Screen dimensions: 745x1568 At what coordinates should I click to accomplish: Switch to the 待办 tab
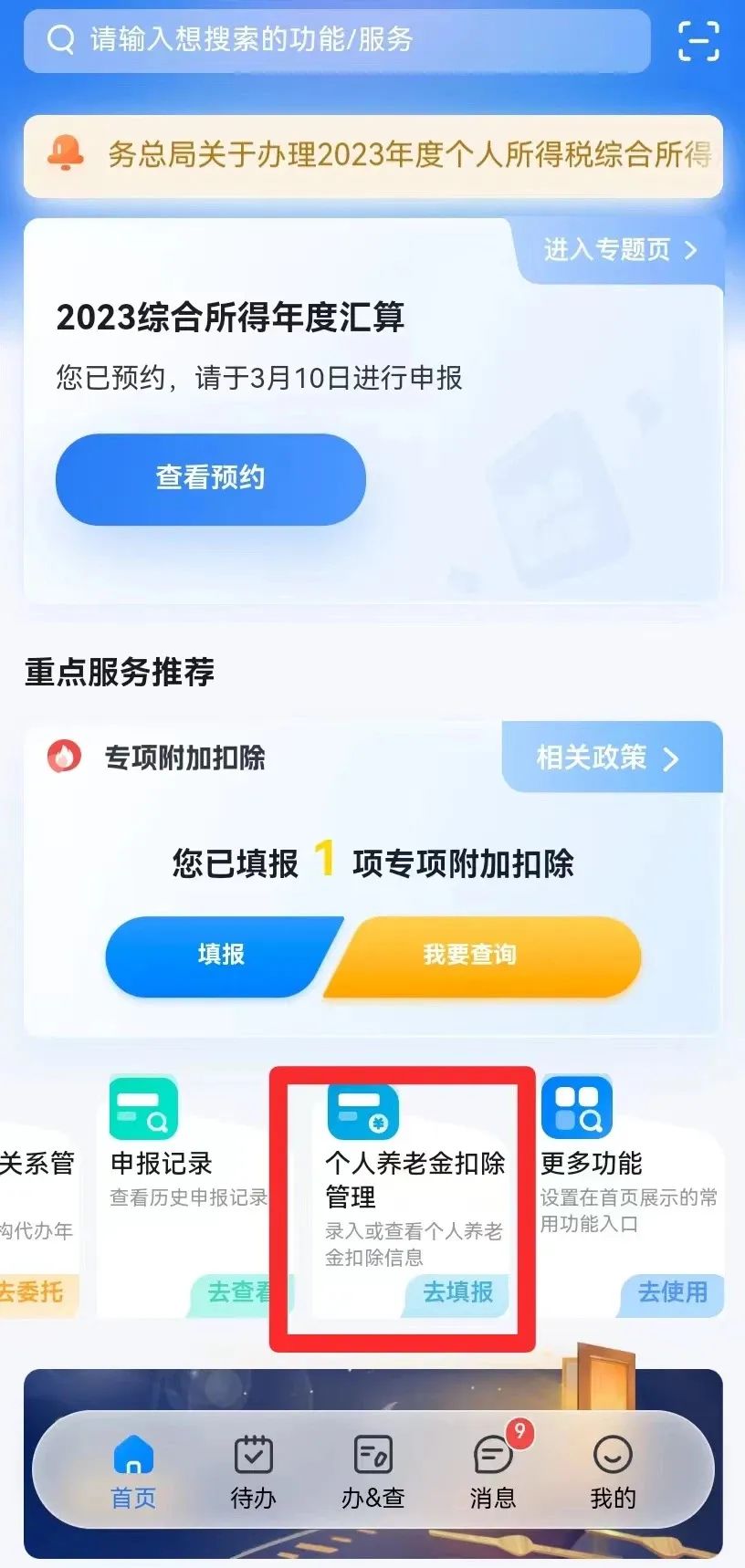coord(253,1472)
